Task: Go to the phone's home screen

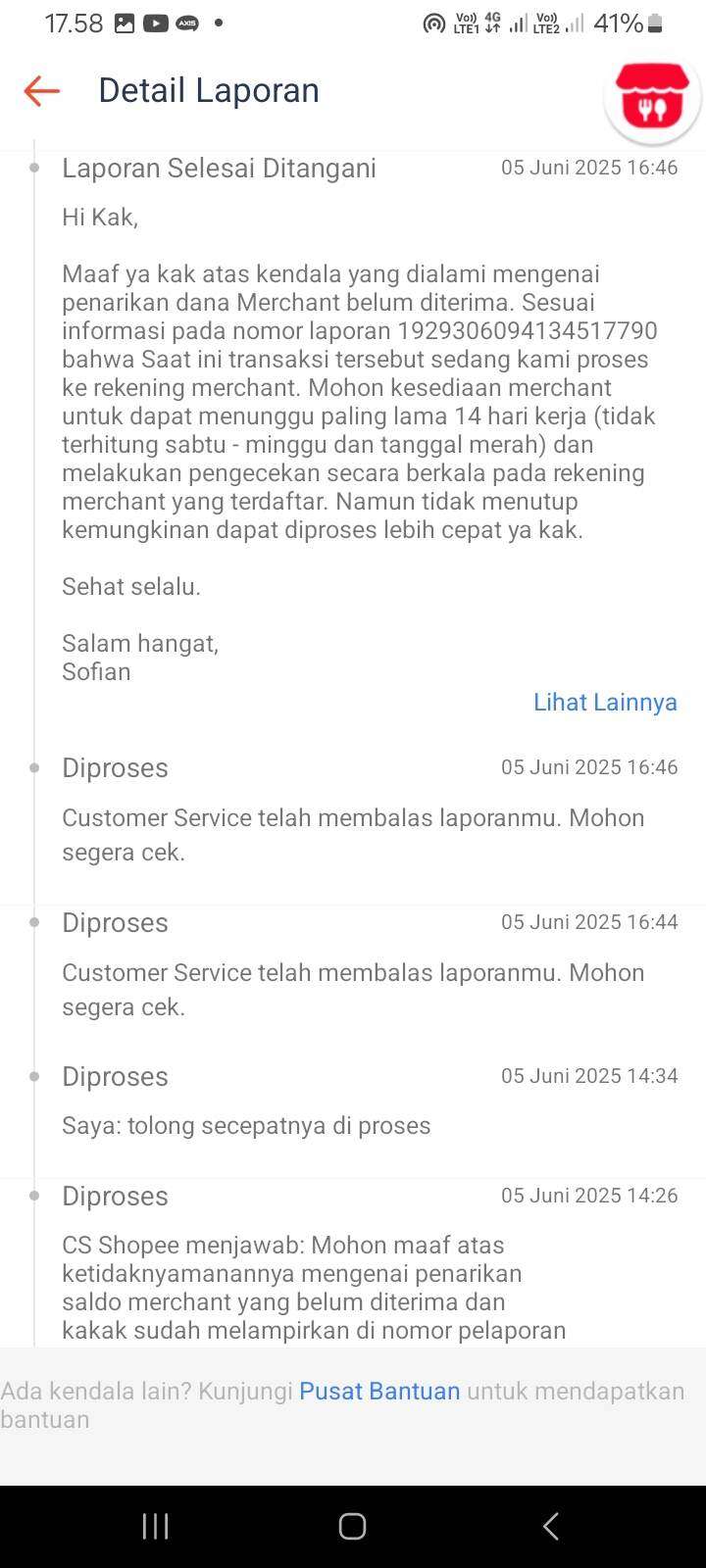Action: (352, 1526)
